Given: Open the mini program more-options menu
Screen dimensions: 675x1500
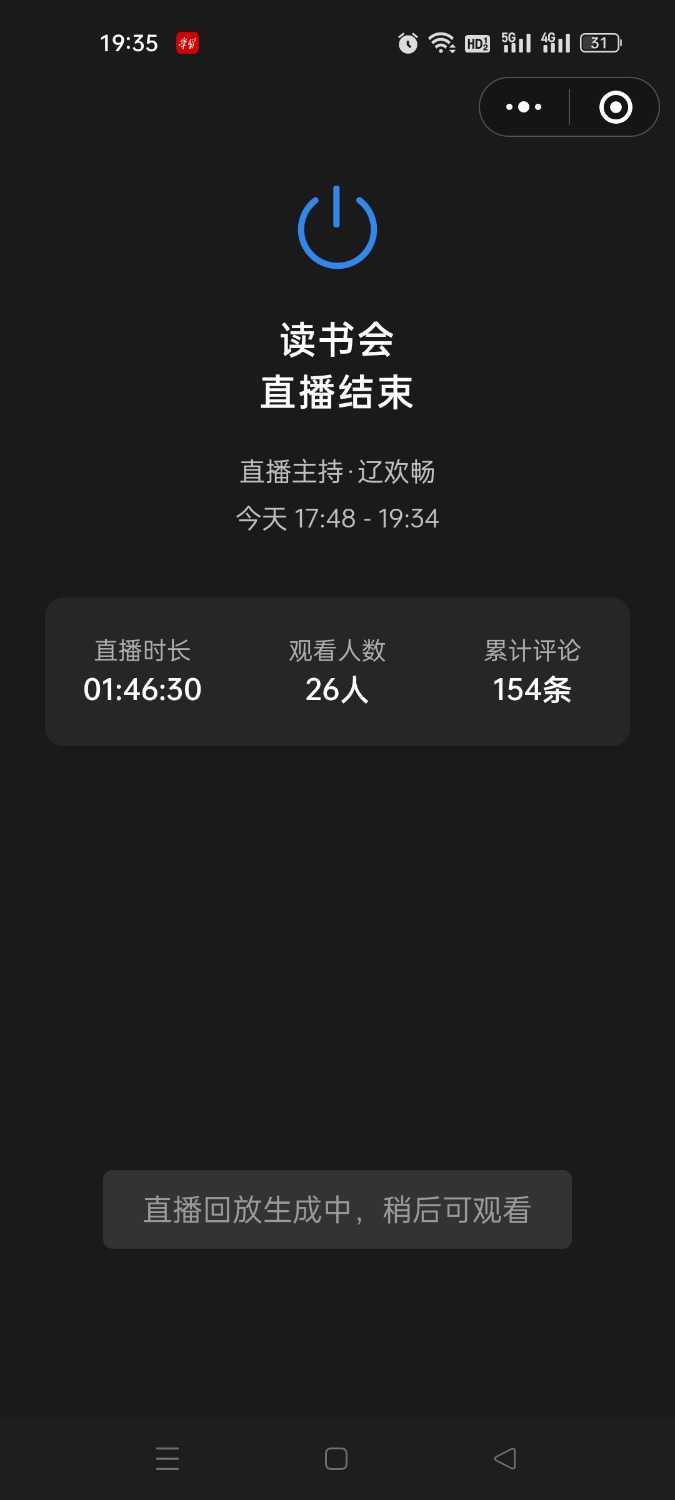Looking at the screenshot, I should 524,107.
